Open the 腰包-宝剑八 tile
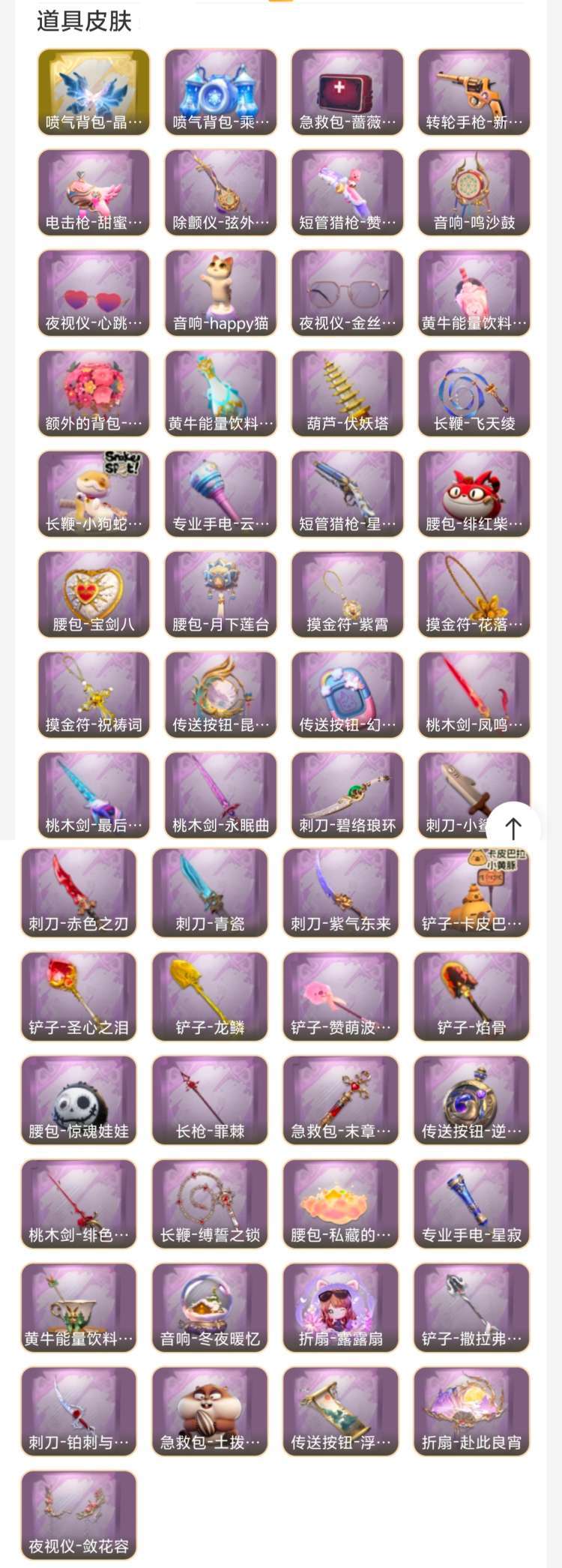Image resolution: width=562 pixels, height=1568 pixels. tap(94, 595)
